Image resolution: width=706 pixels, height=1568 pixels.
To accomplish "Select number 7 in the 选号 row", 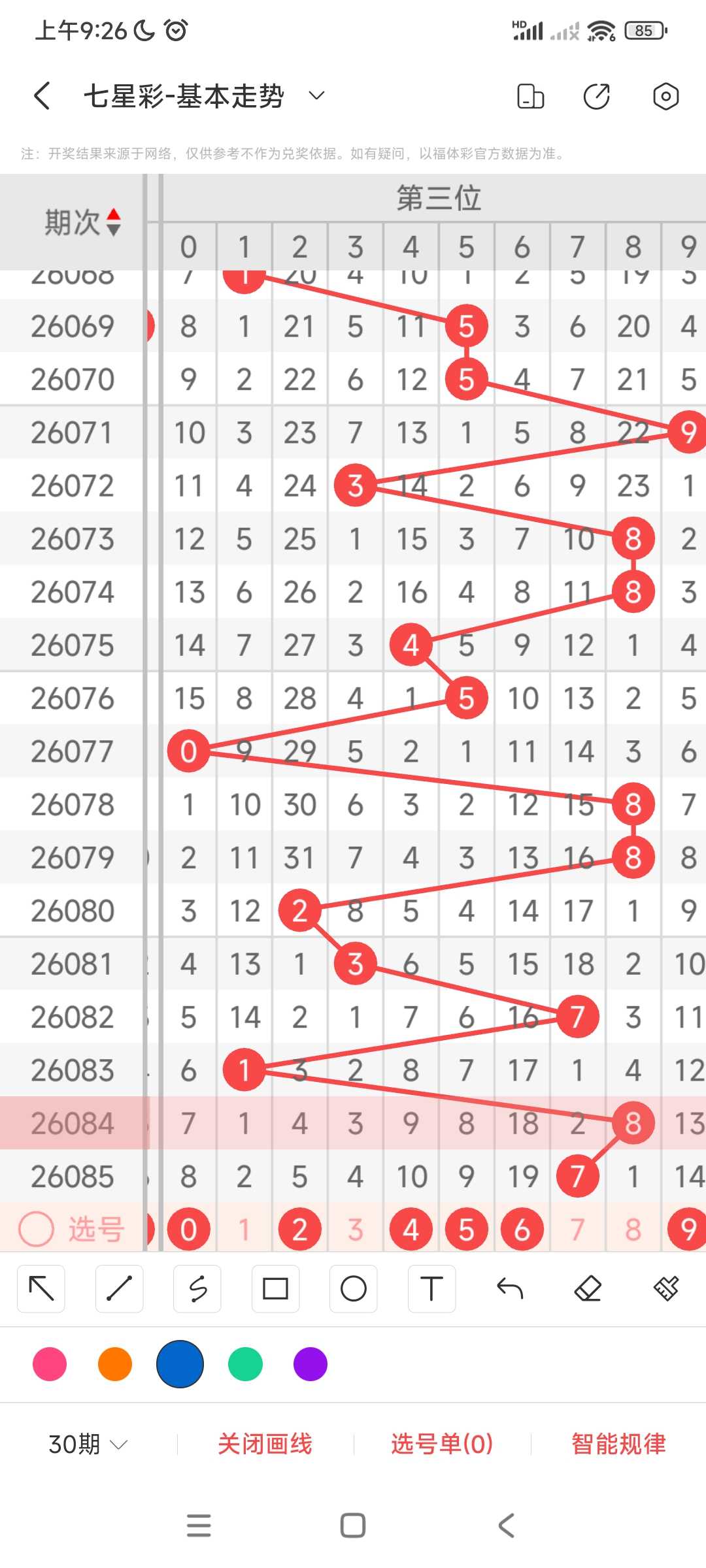I will pyautogui.click(x=577, y=1230).
